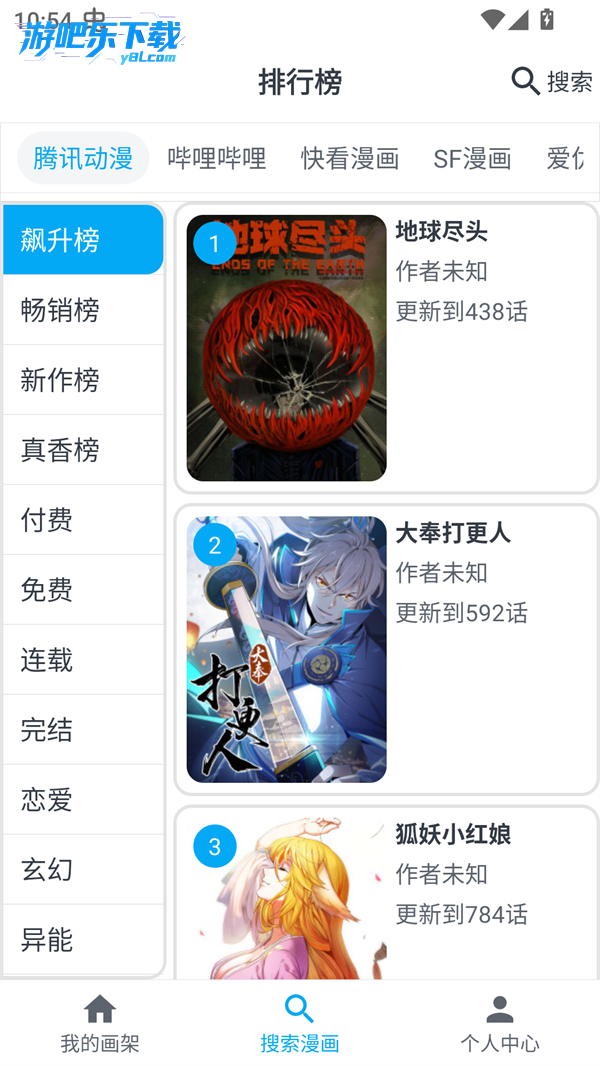600x1066 pixels.
Task: Show the 新作榜 ranking
Action: tap(83, 380)
